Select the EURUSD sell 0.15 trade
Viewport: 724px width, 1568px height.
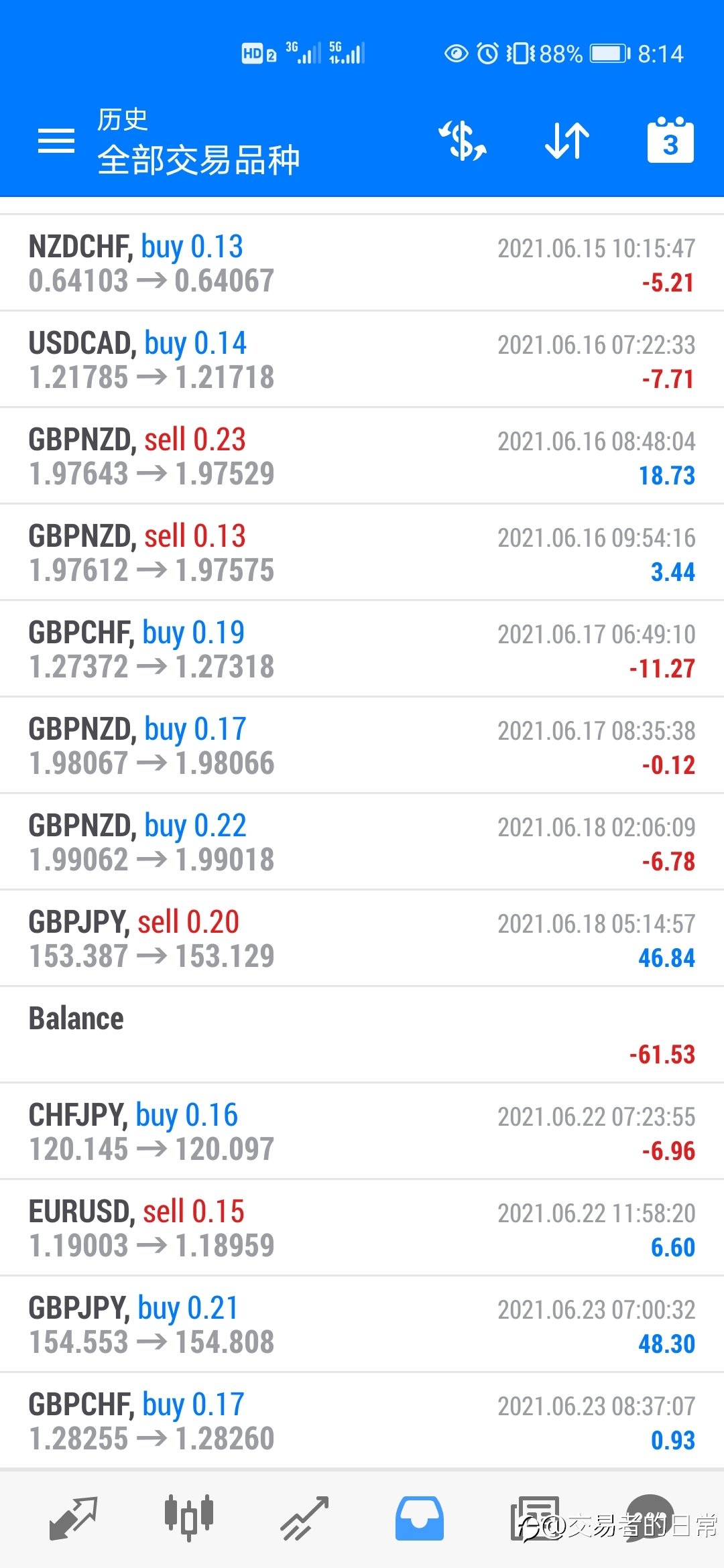[362, 1228]
